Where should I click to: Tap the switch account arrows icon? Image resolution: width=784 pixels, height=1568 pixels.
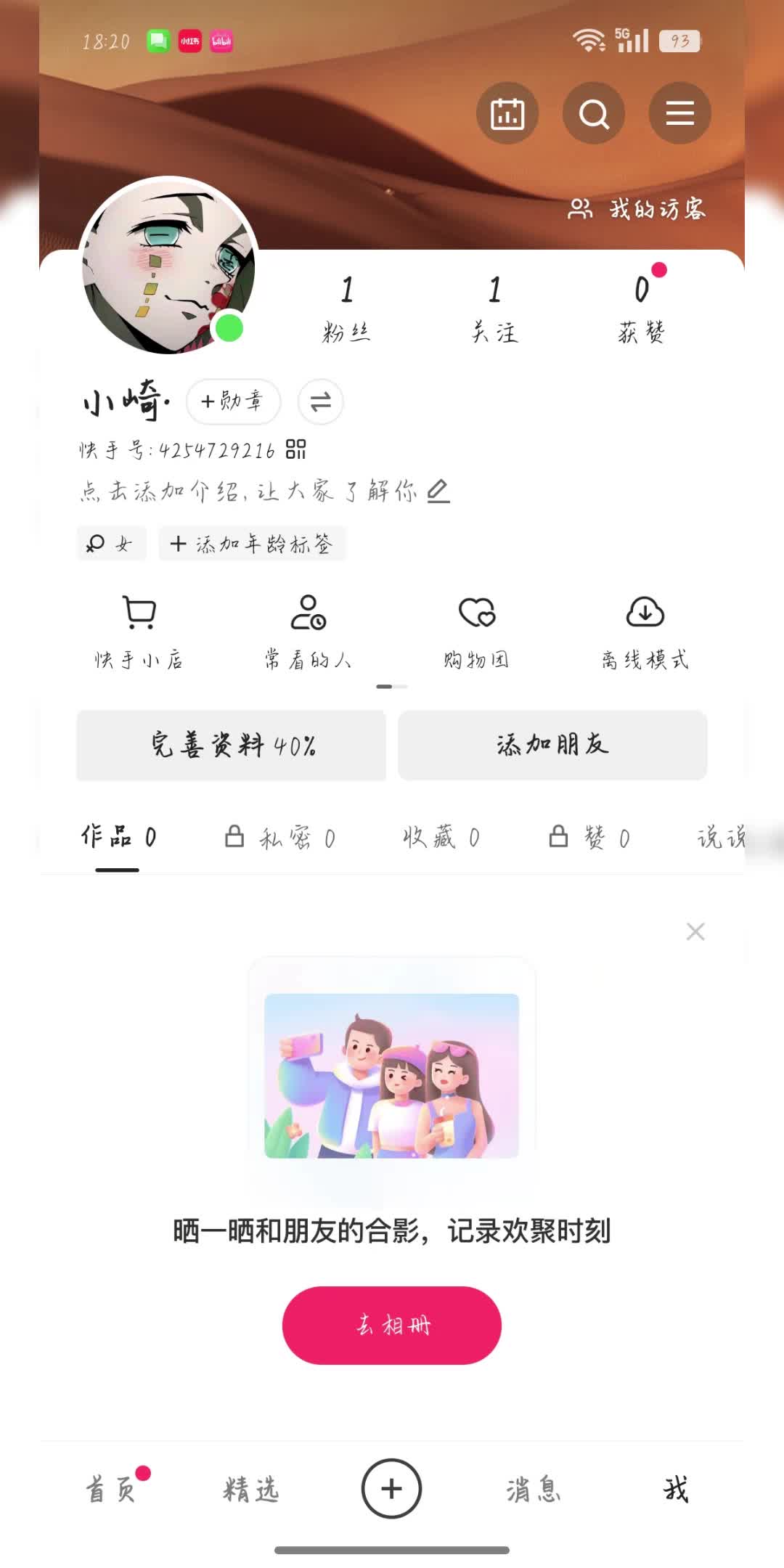[x=320, y=401]
